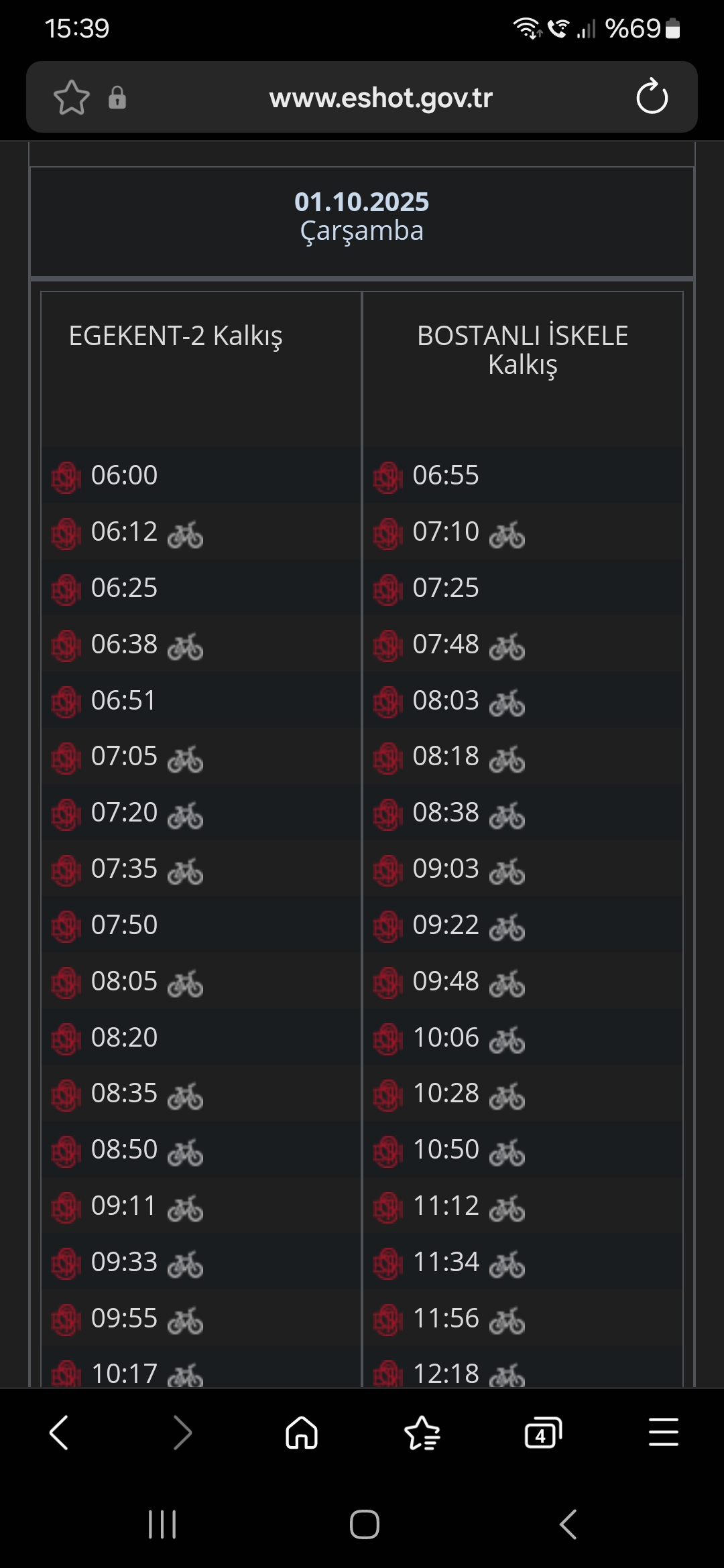Viewport: 724px width, 1568px height.
Task: Open the tab switcher showing 4 tabs
Action: (x=542, y=1433)
